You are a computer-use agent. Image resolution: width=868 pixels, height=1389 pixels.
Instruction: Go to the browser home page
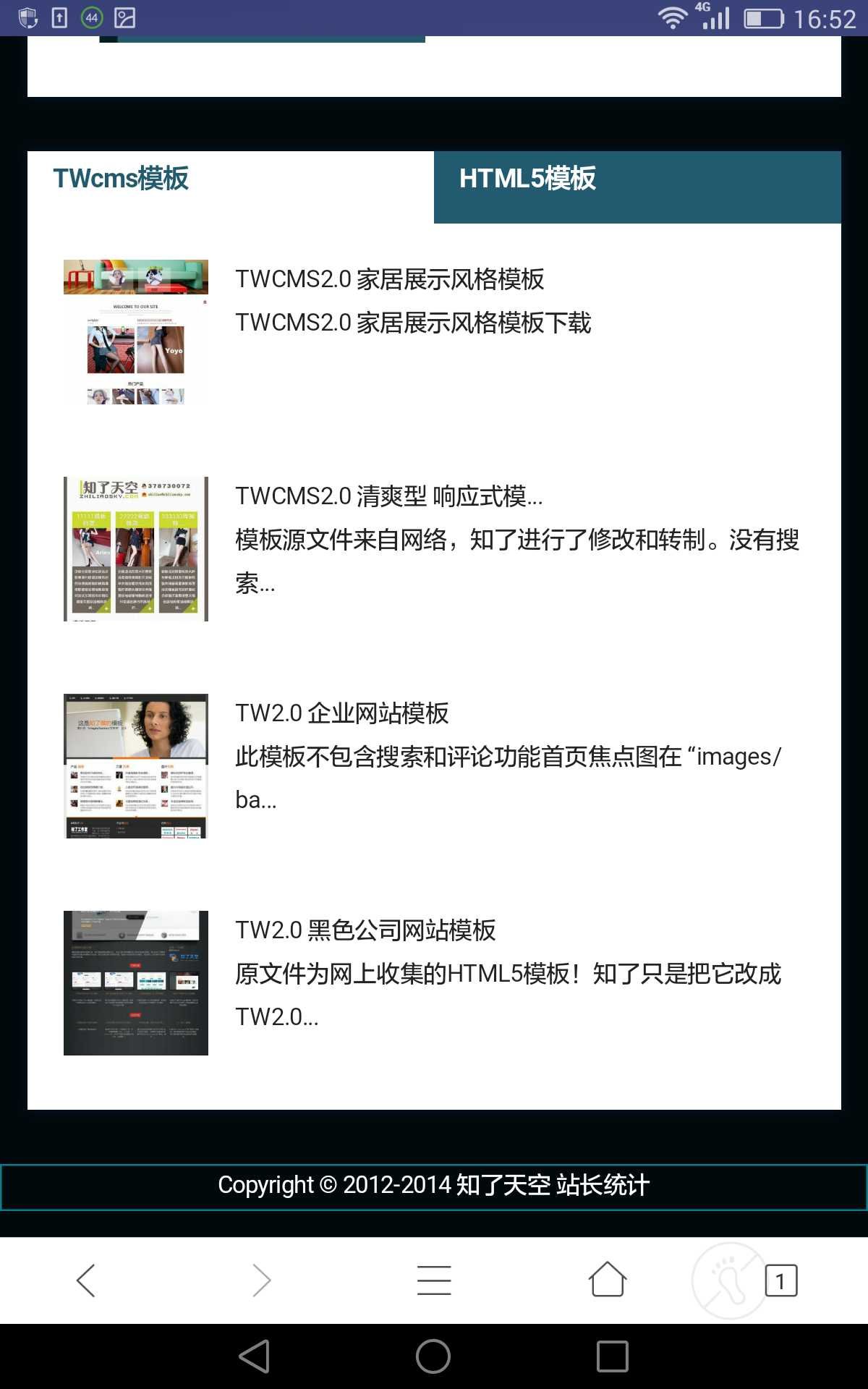tap(607, 1280)
